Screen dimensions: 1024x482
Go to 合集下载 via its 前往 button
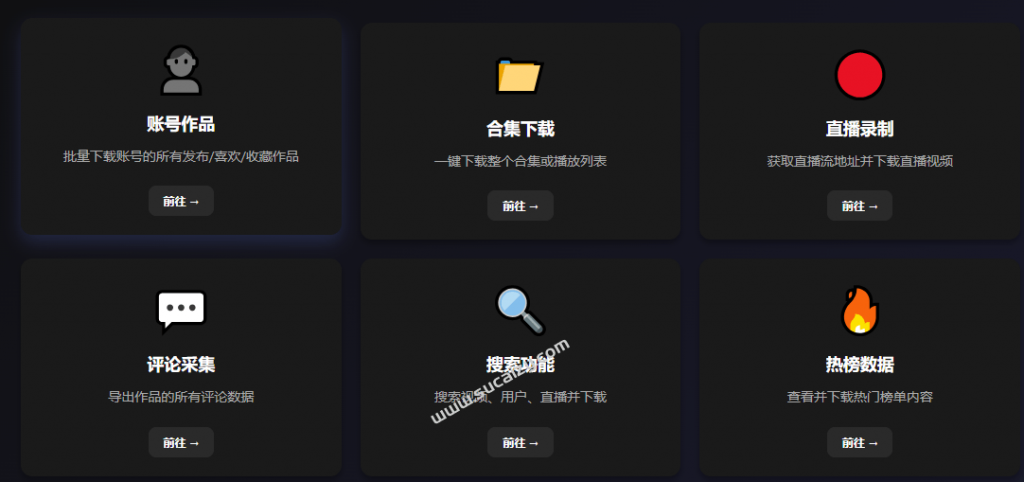point(520,206)
